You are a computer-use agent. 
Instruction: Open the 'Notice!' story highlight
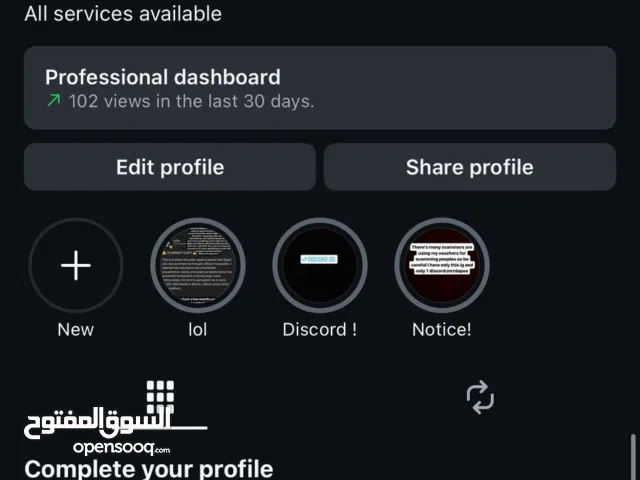[x=441, y=266]
